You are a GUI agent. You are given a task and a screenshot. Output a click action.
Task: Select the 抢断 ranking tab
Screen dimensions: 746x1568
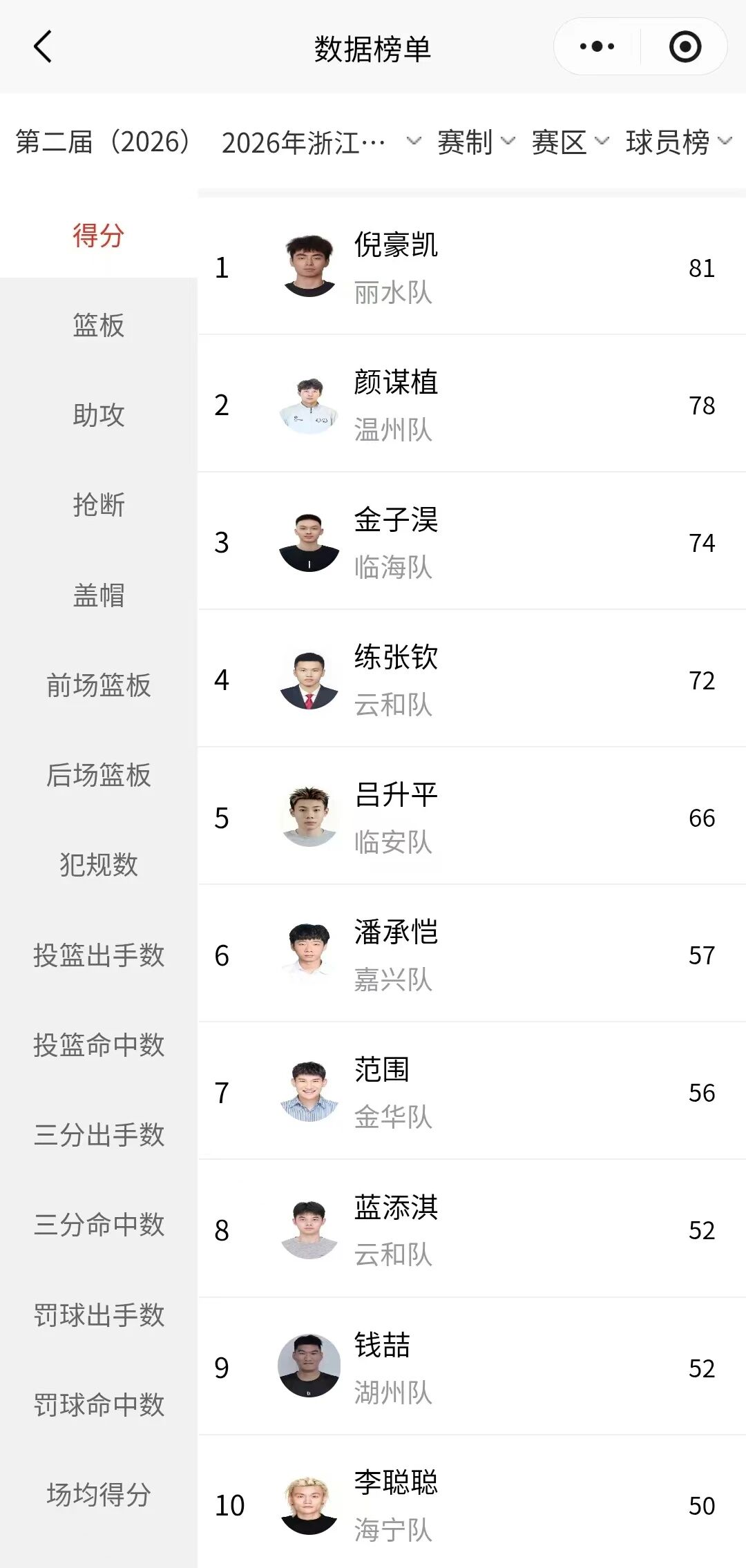(x=99, y=505)
